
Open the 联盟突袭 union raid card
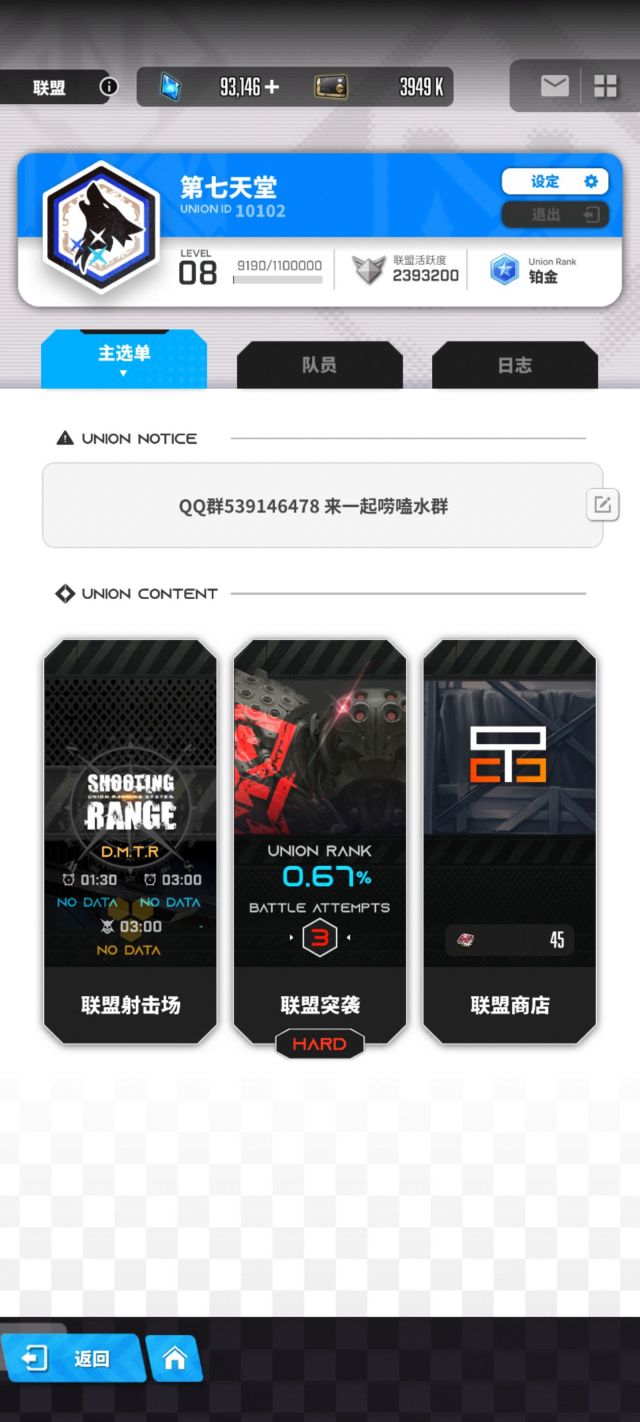(320, 841)
